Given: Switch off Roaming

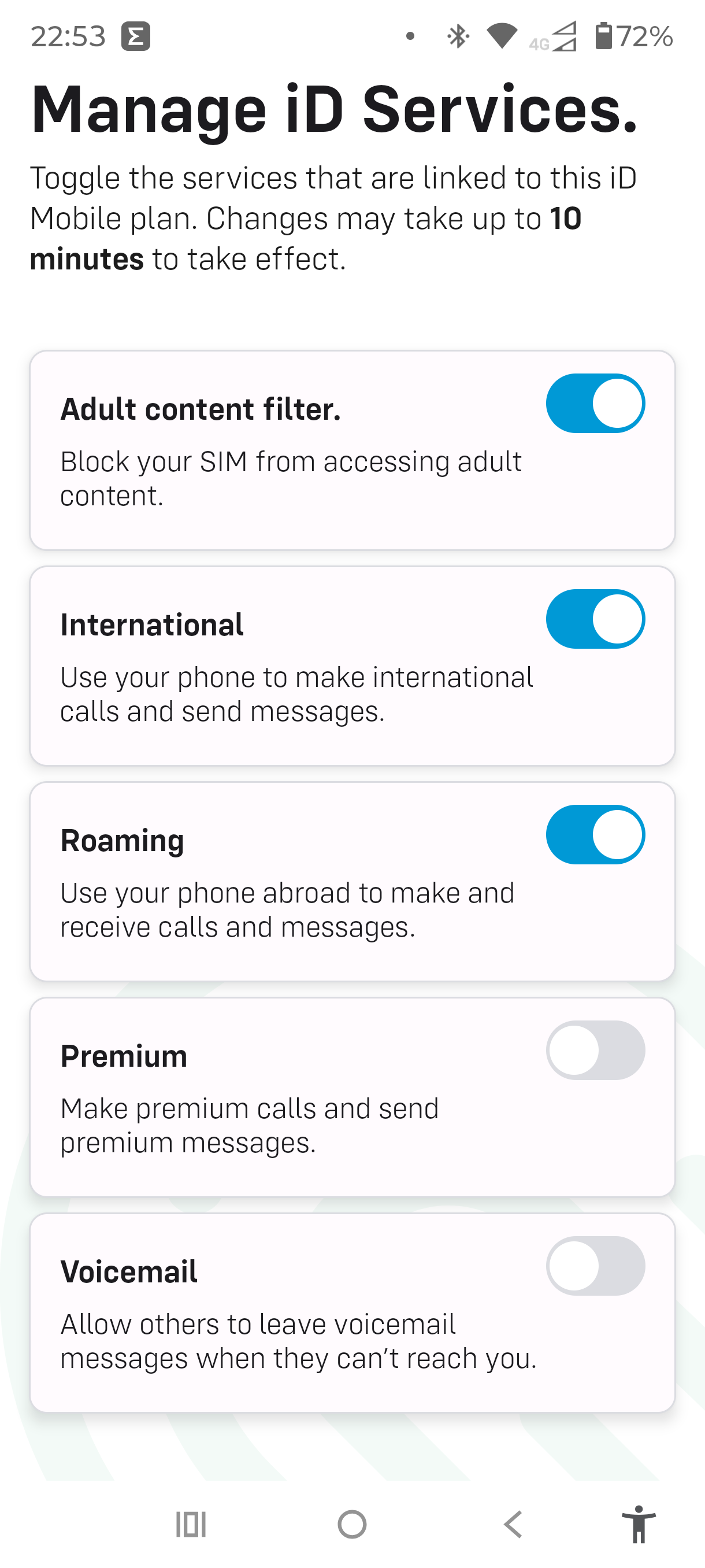Looking at the screenshot, I should 595,834.
